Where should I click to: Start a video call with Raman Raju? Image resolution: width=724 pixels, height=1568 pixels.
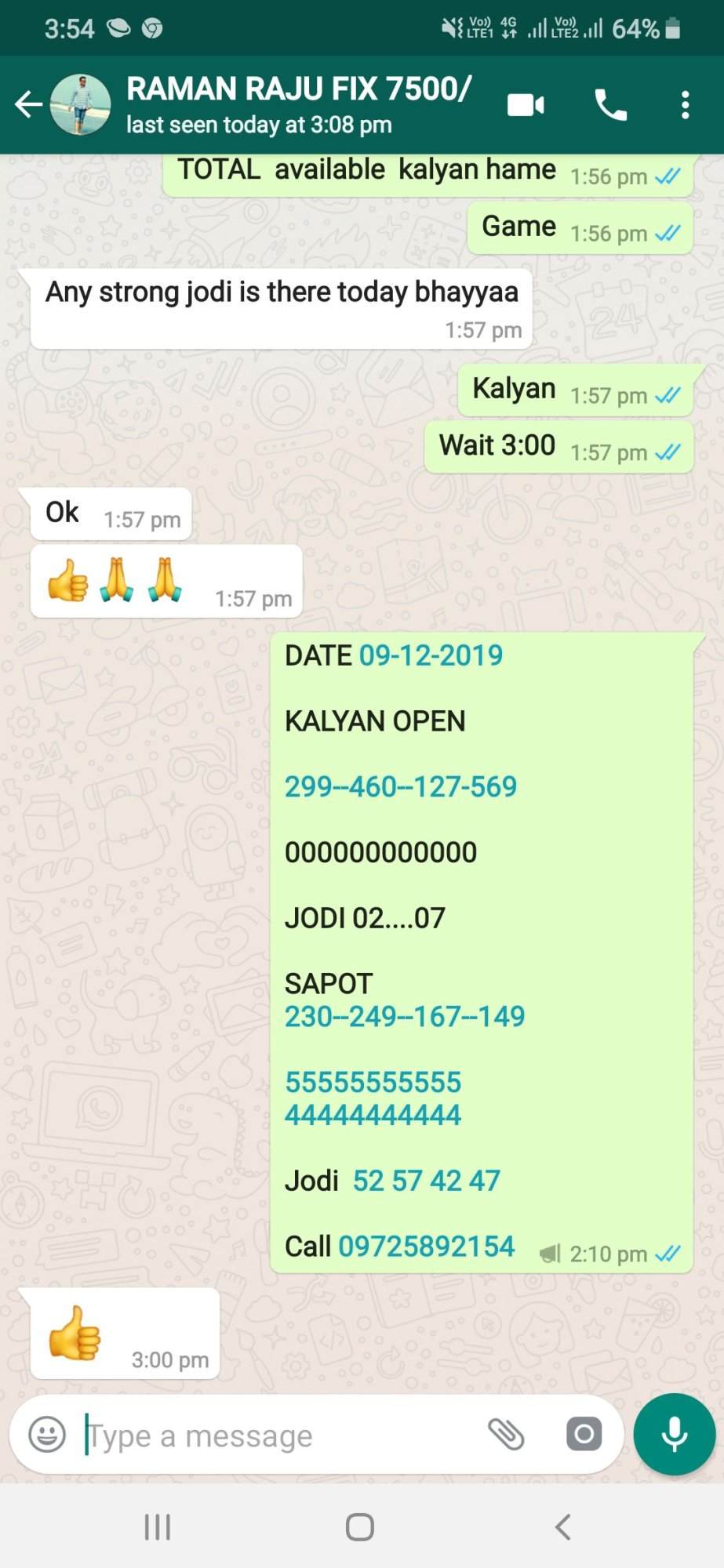point(526,104)
